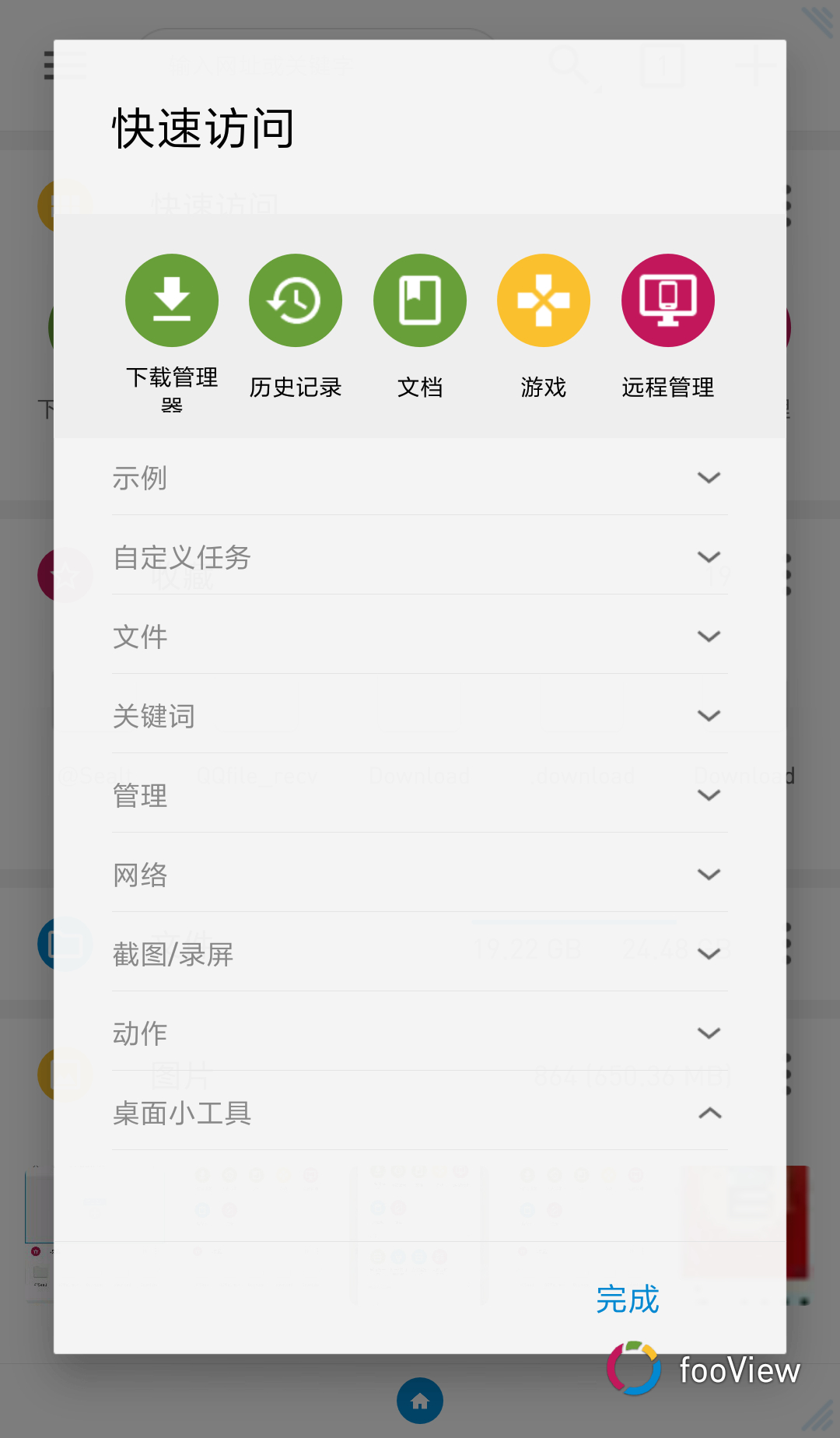The image size is (840, 1438).
Task: Expand the 截图/录屏 section
Action: 420,954
